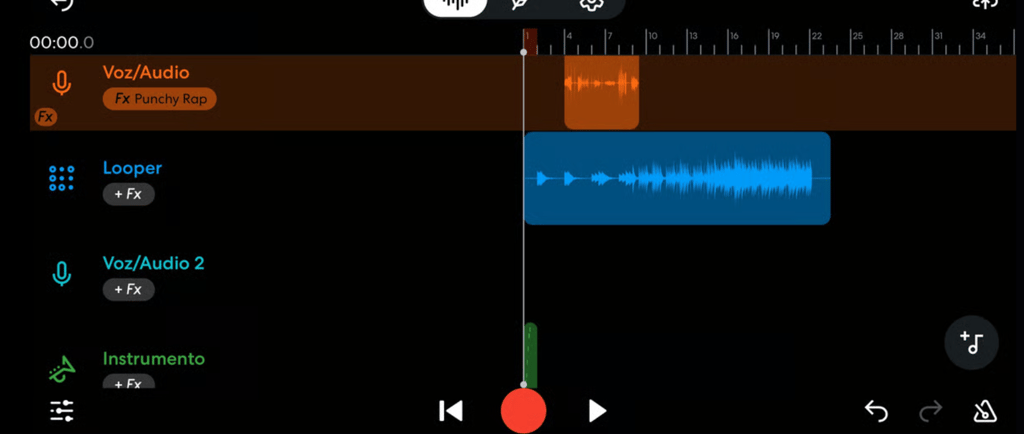Select the Instrumento track
Viewport: 1024px width, 434px height.
tap(153, 359)
